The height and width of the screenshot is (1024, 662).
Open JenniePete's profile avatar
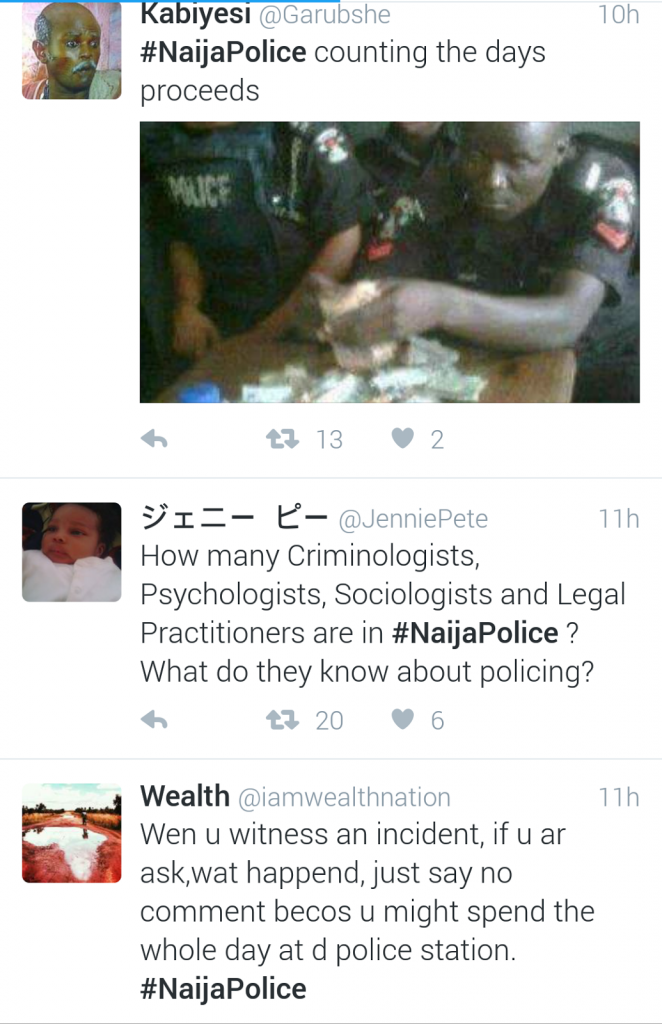point(71,552)
